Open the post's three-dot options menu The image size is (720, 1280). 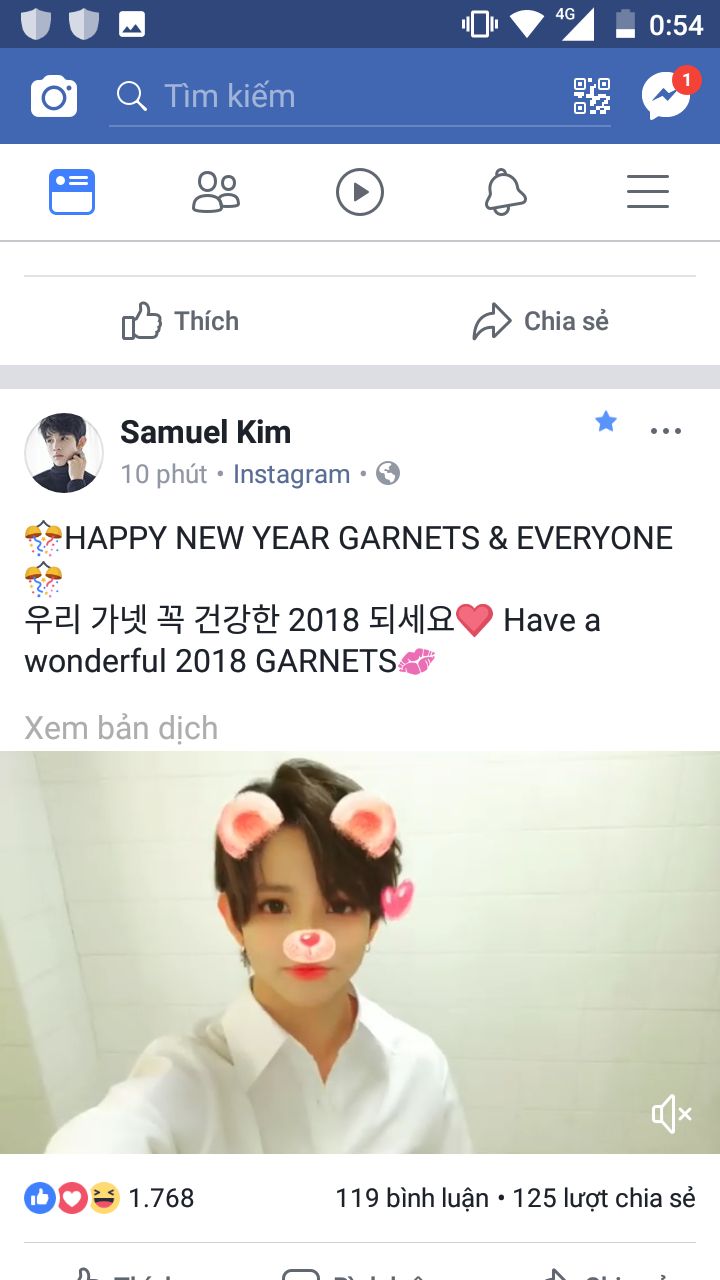(x=666, y=431)
